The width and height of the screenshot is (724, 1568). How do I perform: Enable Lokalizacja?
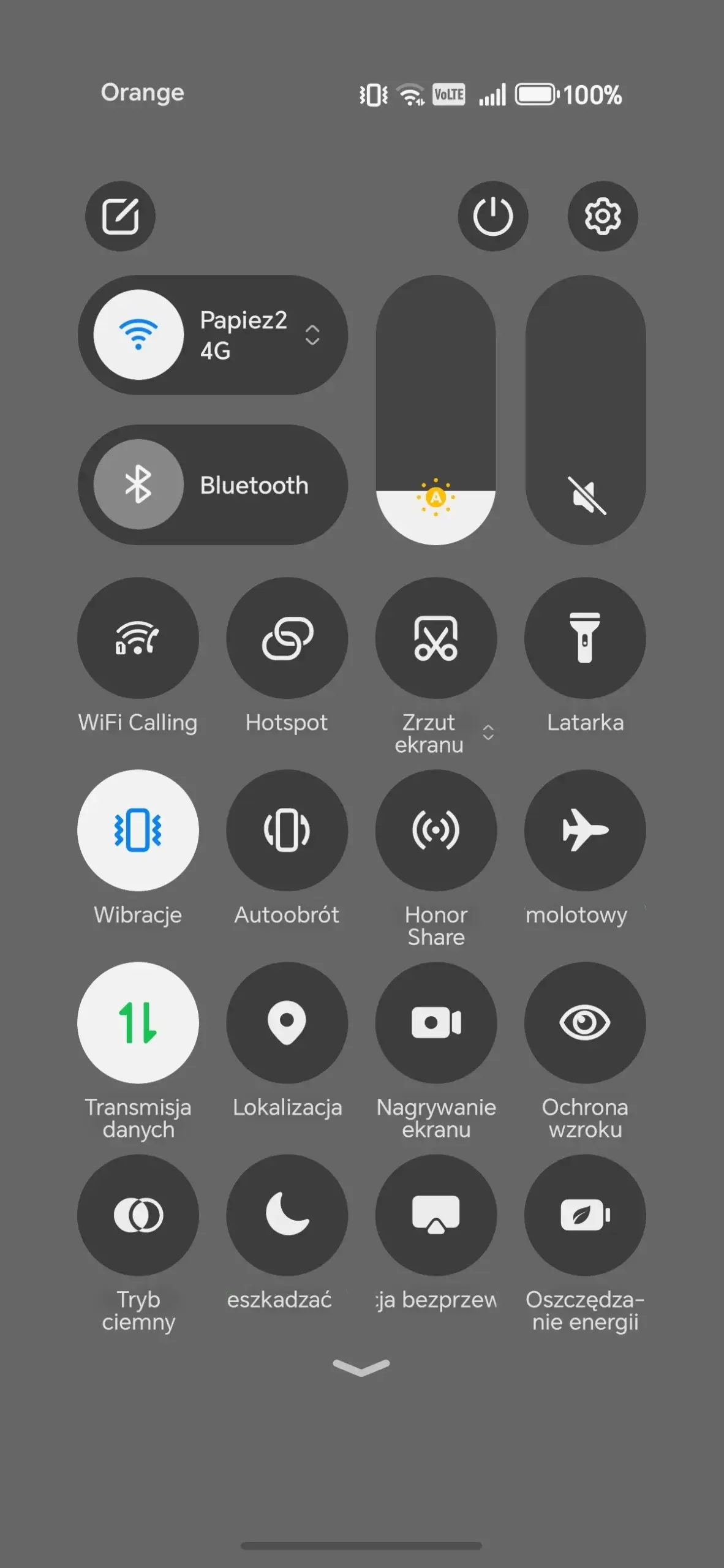pos(287,1023)
